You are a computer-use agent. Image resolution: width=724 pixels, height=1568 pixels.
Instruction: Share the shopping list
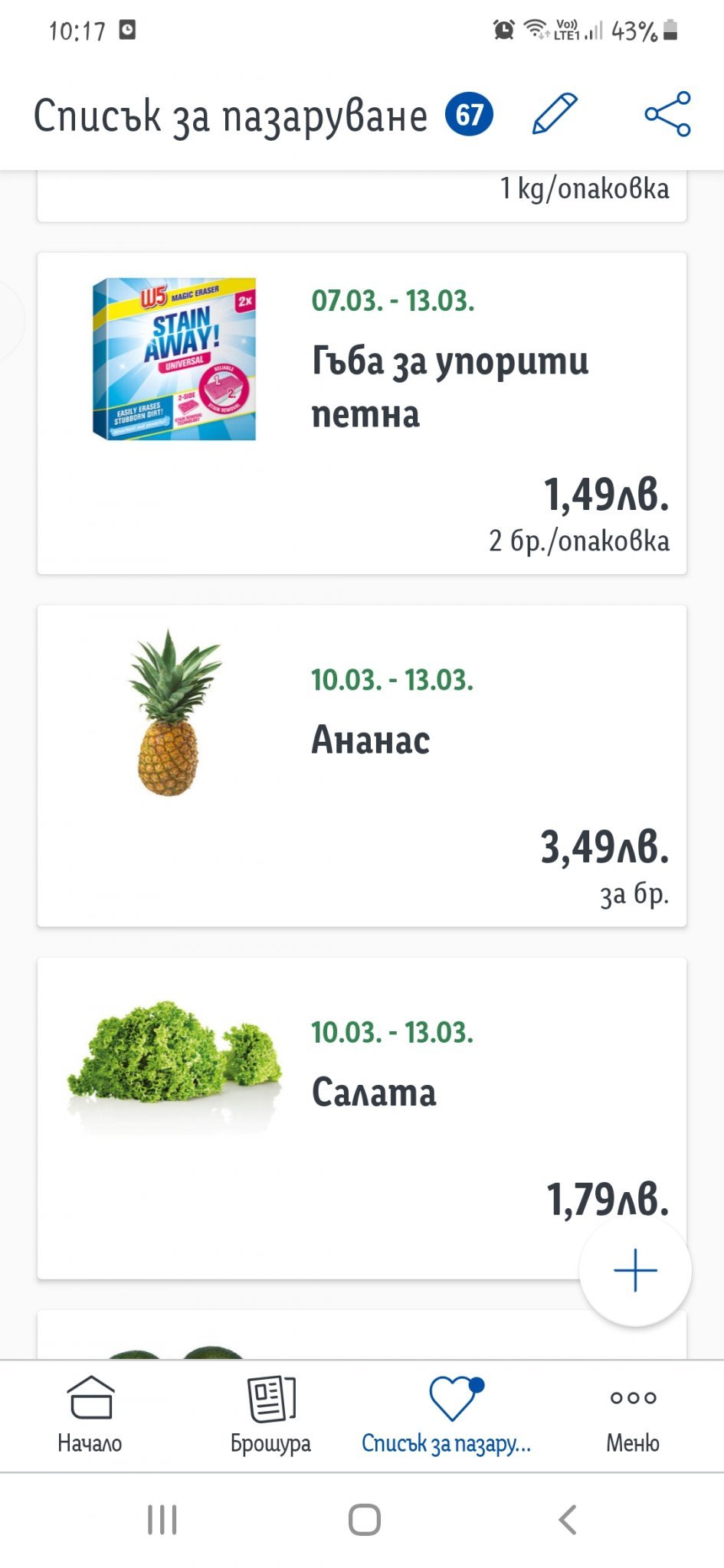coord(667,115)
